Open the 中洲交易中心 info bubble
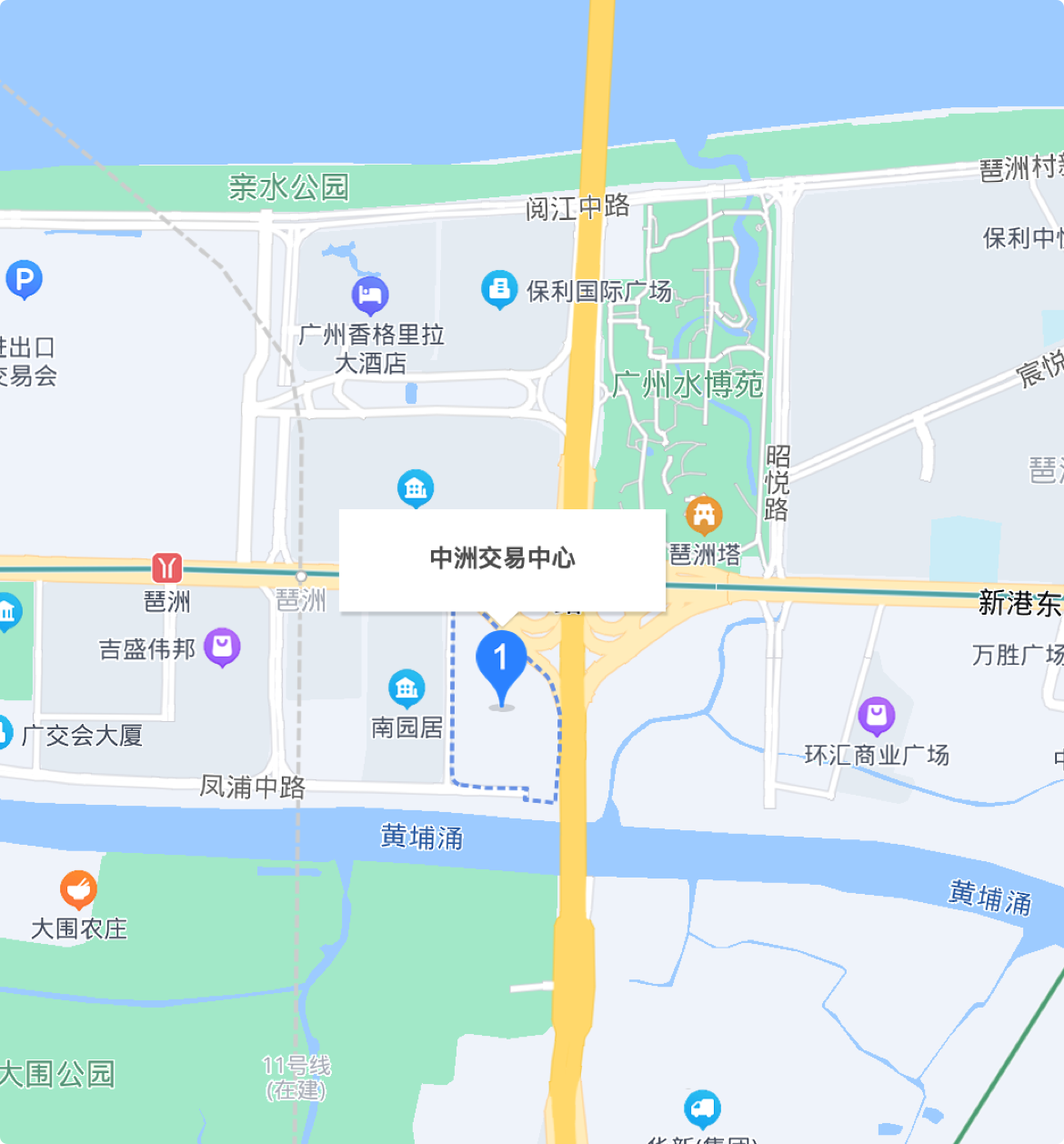This screenshot has width=1064, height=1144. (502, 558)
